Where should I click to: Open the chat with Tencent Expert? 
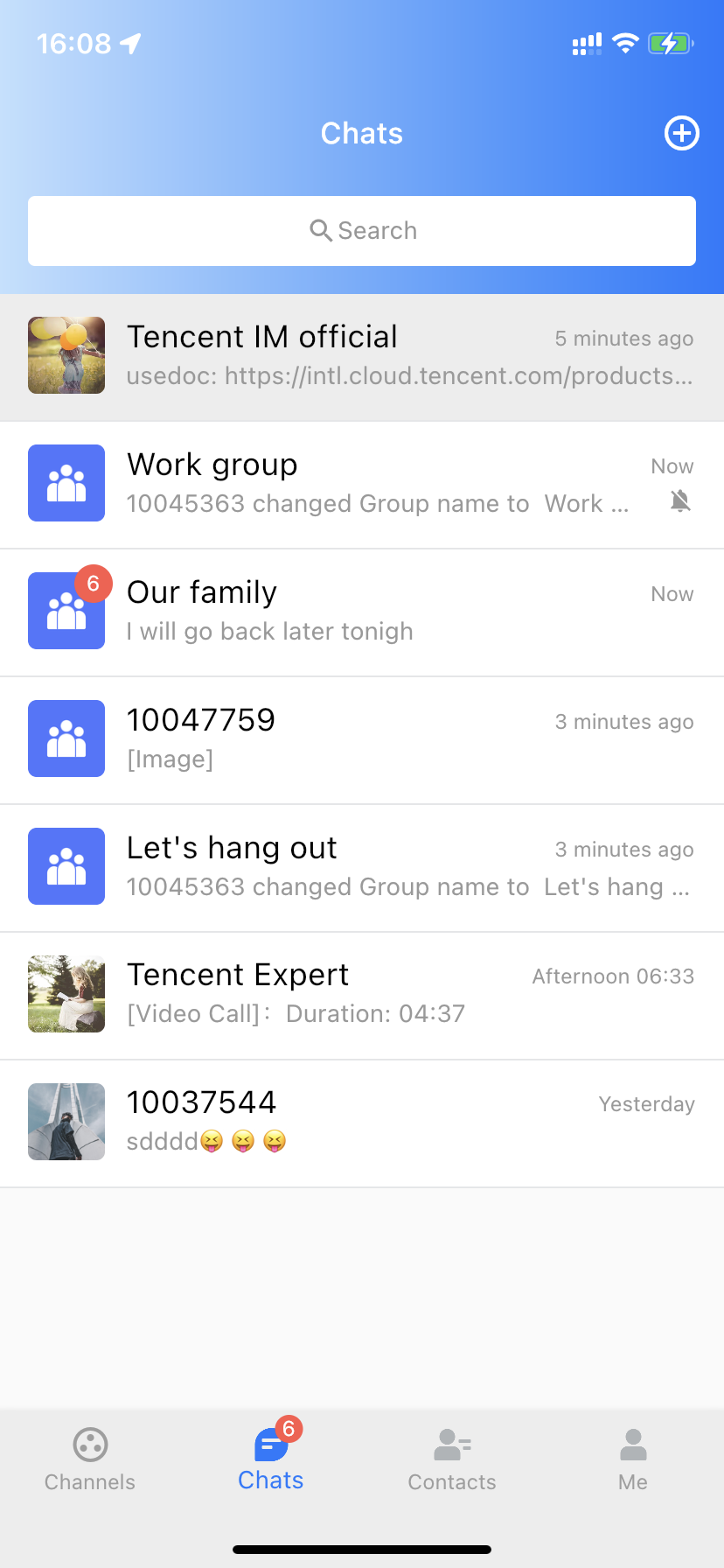click(x=362, y=996)
